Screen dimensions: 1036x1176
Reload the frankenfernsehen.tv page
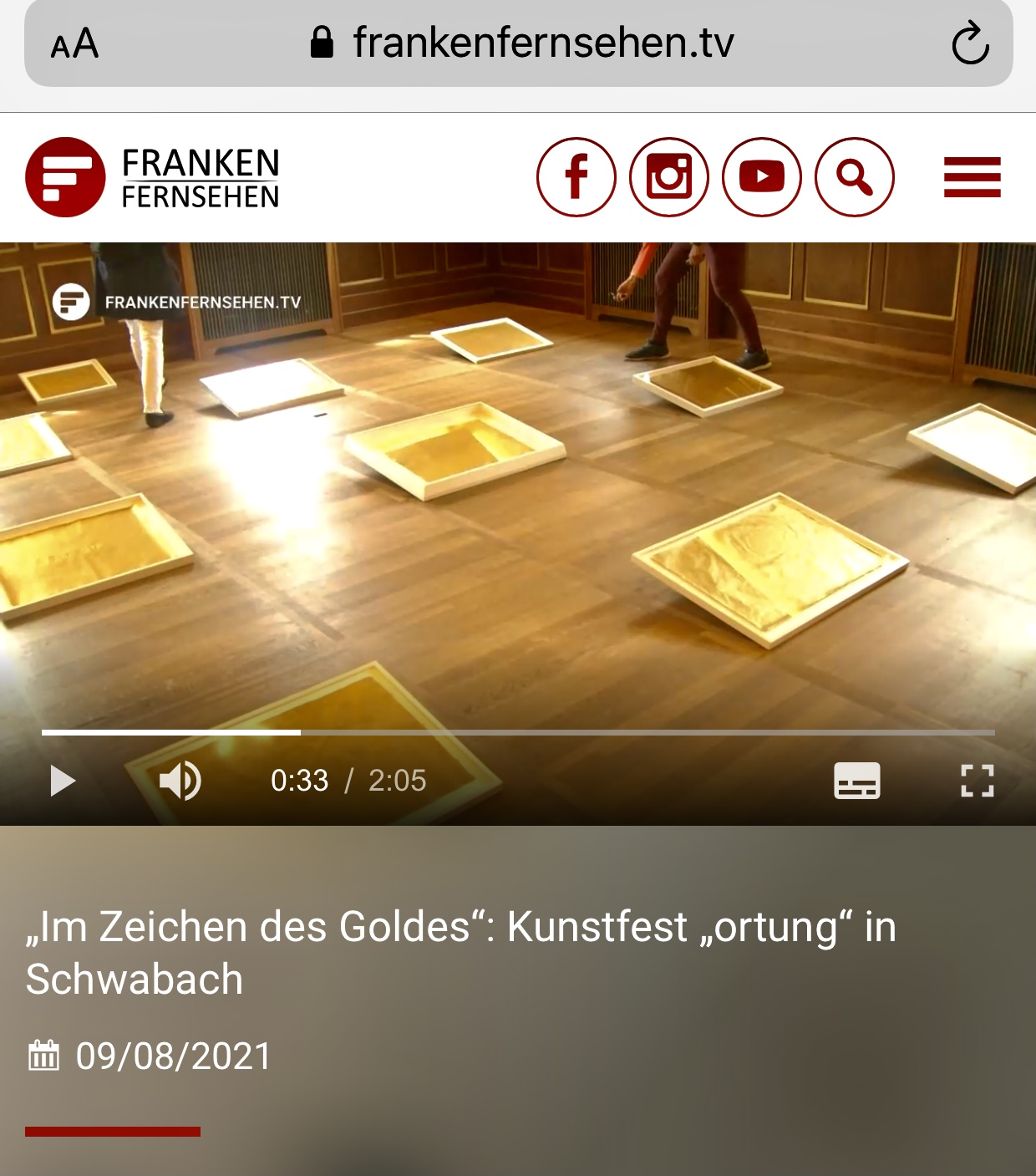pyautogui.click(x=970, y=43)
